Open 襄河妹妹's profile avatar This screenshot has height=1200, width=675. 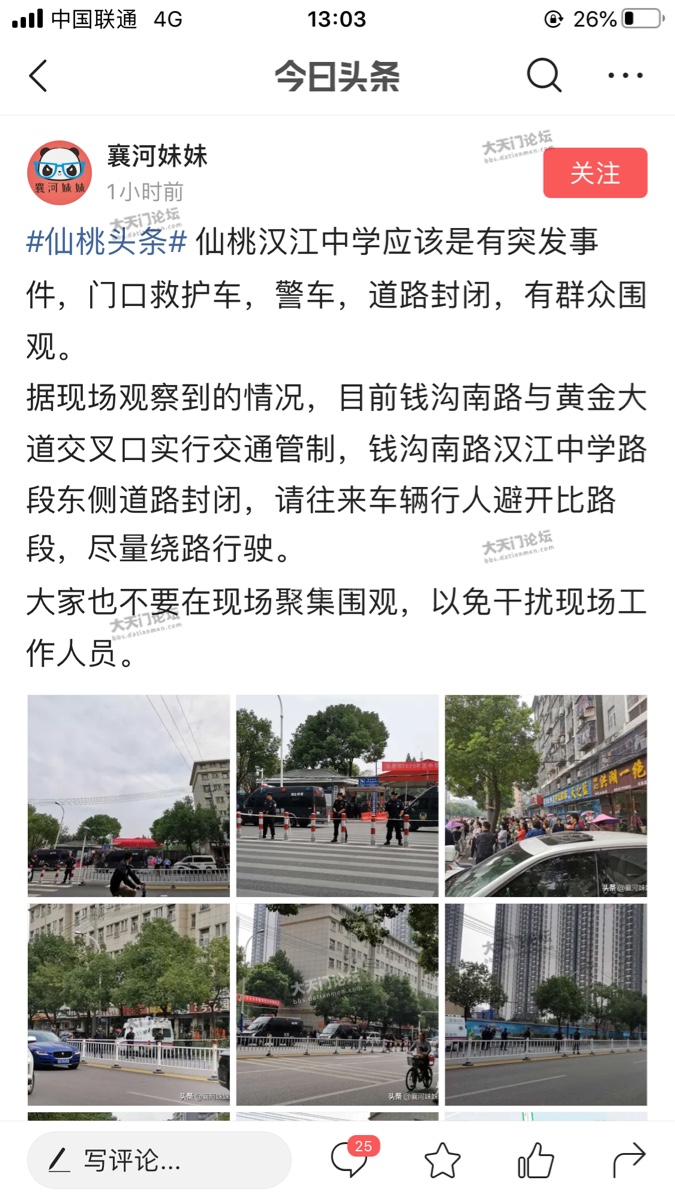tap(59, 172)
